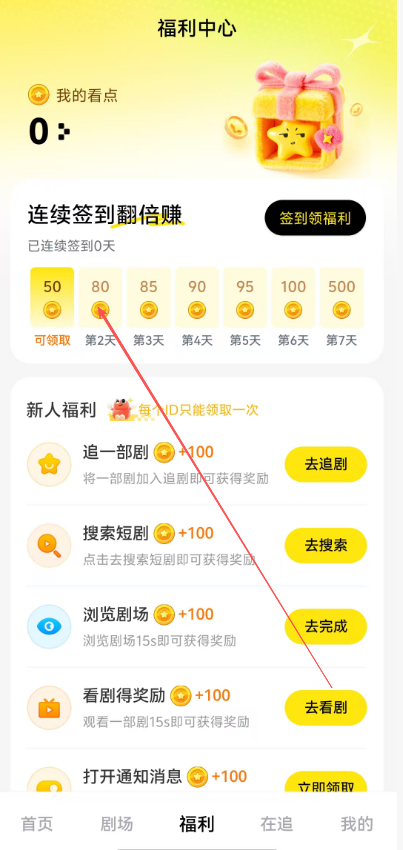Tap 去完成 for 浏览剧场
Viewport: 403px width, 850px height.
tap(325, 626)
